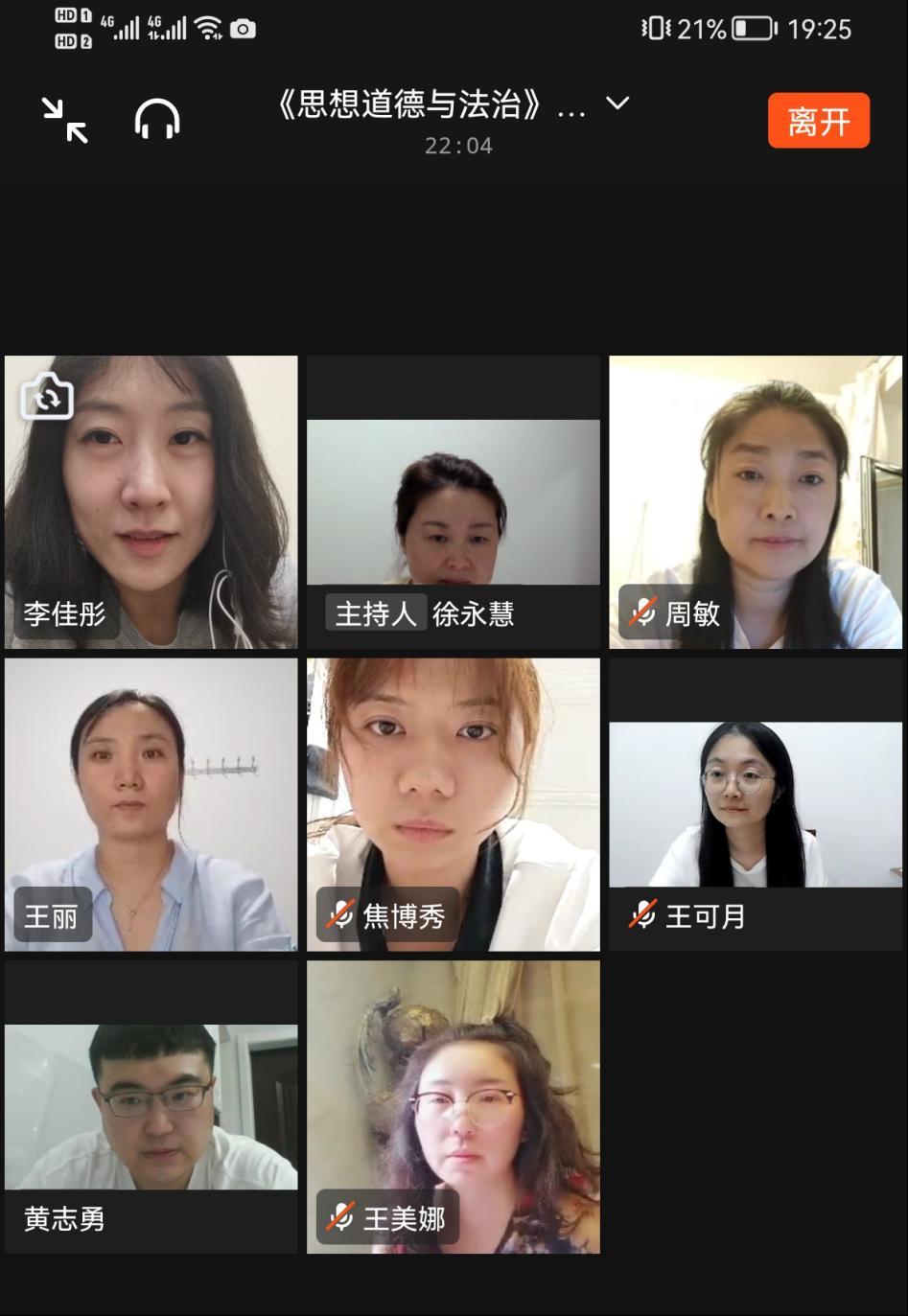This screenshot has width=908, height=1316.
Task: View 焦博秀's video tile
Action: click(x=453, y=803)
